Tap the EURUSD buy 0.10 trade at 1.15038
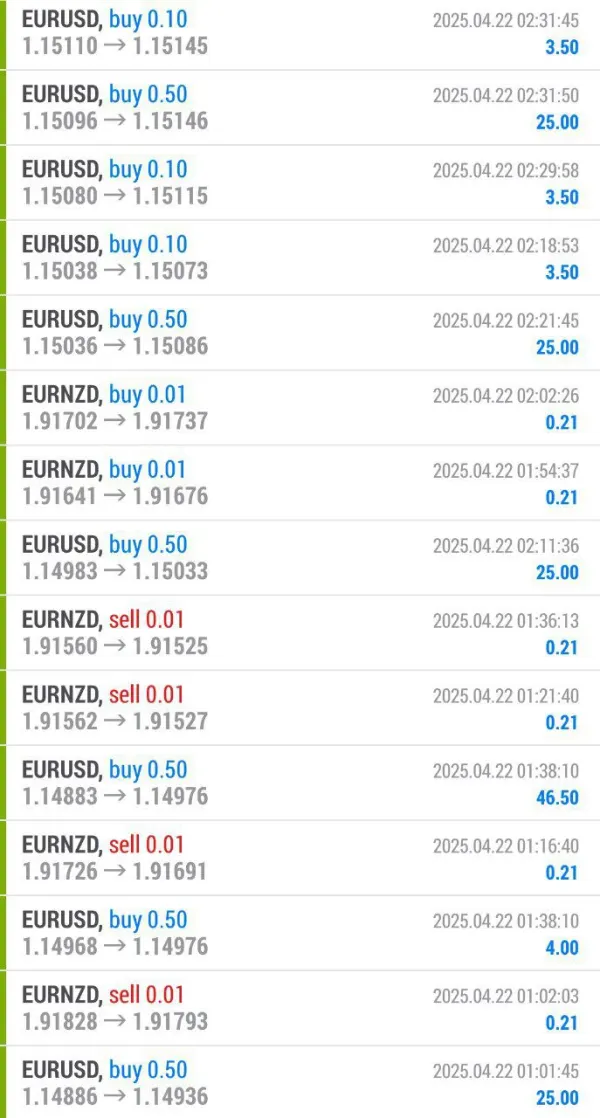The width and height of the screenshot is (600, 1118). pyautogui.click(x=300, y=258)
